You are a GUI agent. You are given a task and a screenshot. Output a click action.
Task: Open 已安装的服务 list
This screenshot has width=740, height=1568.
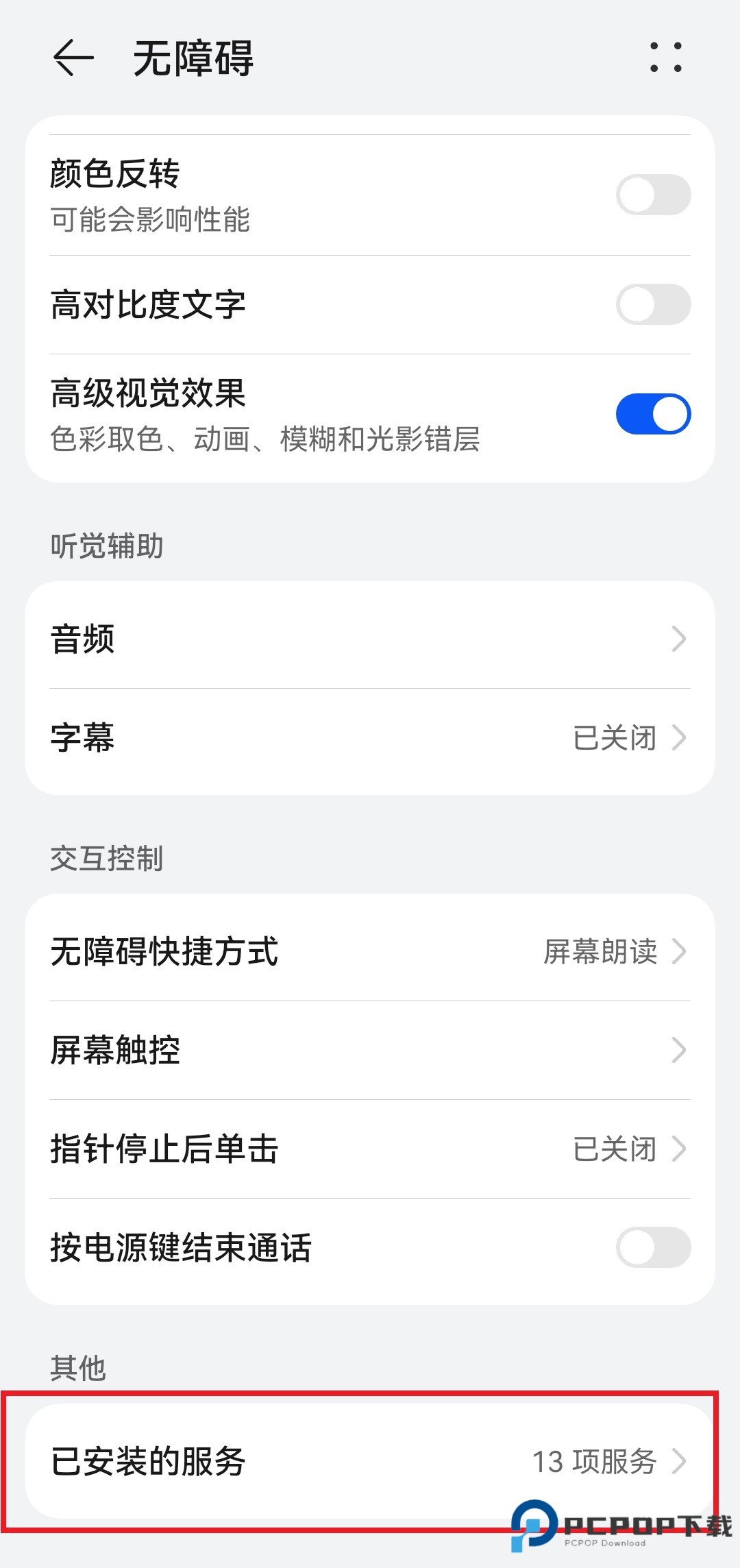click(x=370, y=1461)
